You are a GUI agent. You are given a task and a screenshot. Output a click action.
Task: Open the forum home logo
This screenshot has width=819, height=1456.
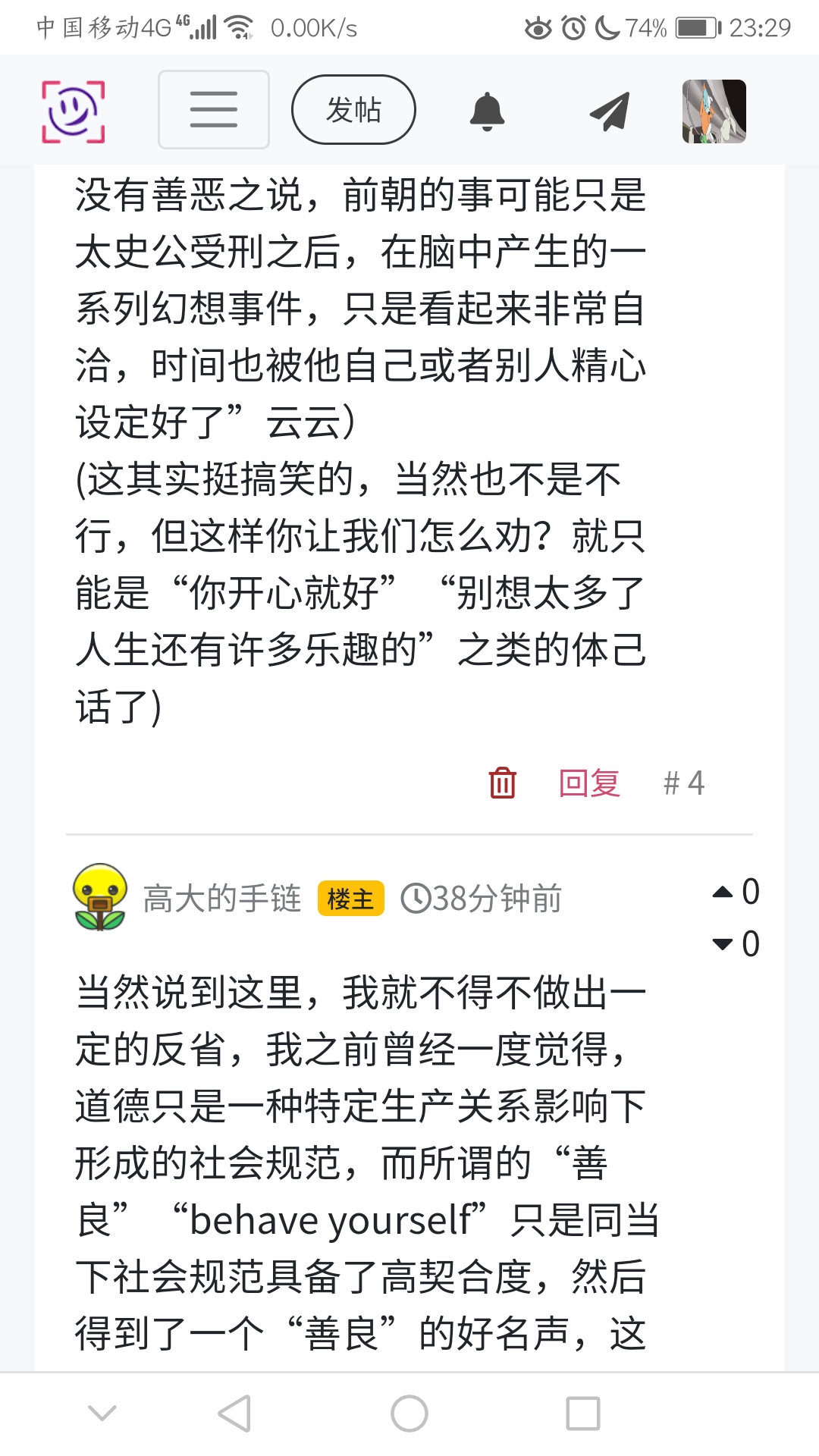point(73,111)
